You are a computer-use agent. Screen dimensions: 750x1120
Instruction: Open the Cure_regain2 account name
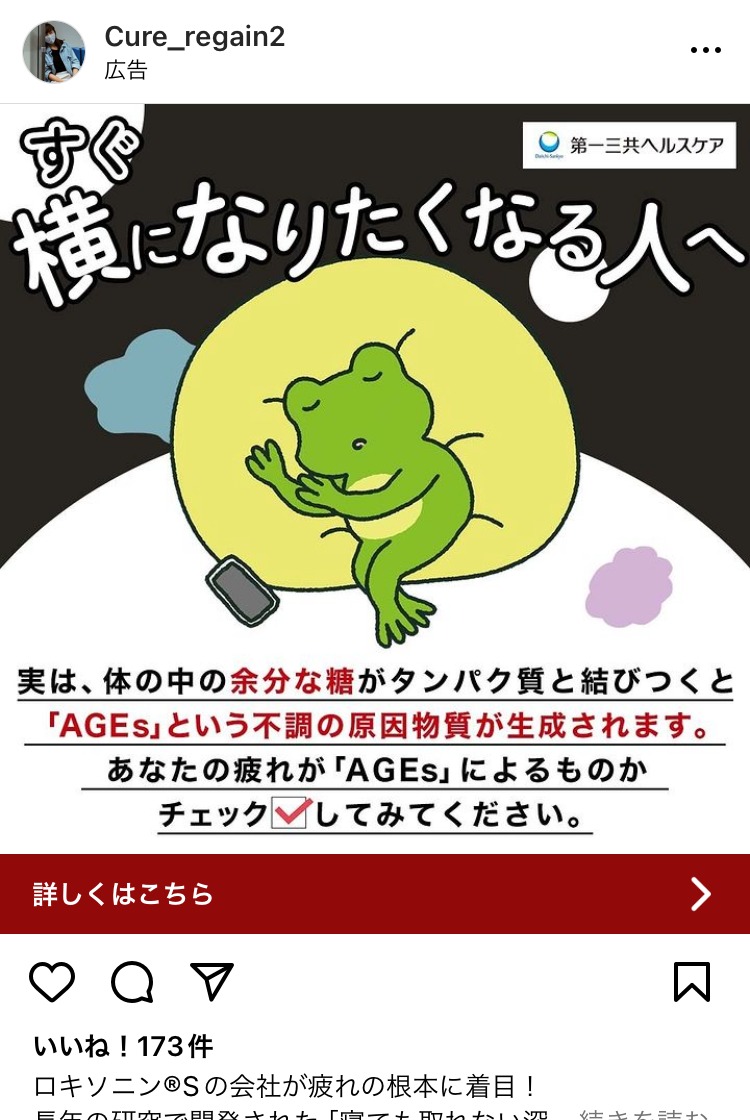pyautogui.click(x=194, y=37)
